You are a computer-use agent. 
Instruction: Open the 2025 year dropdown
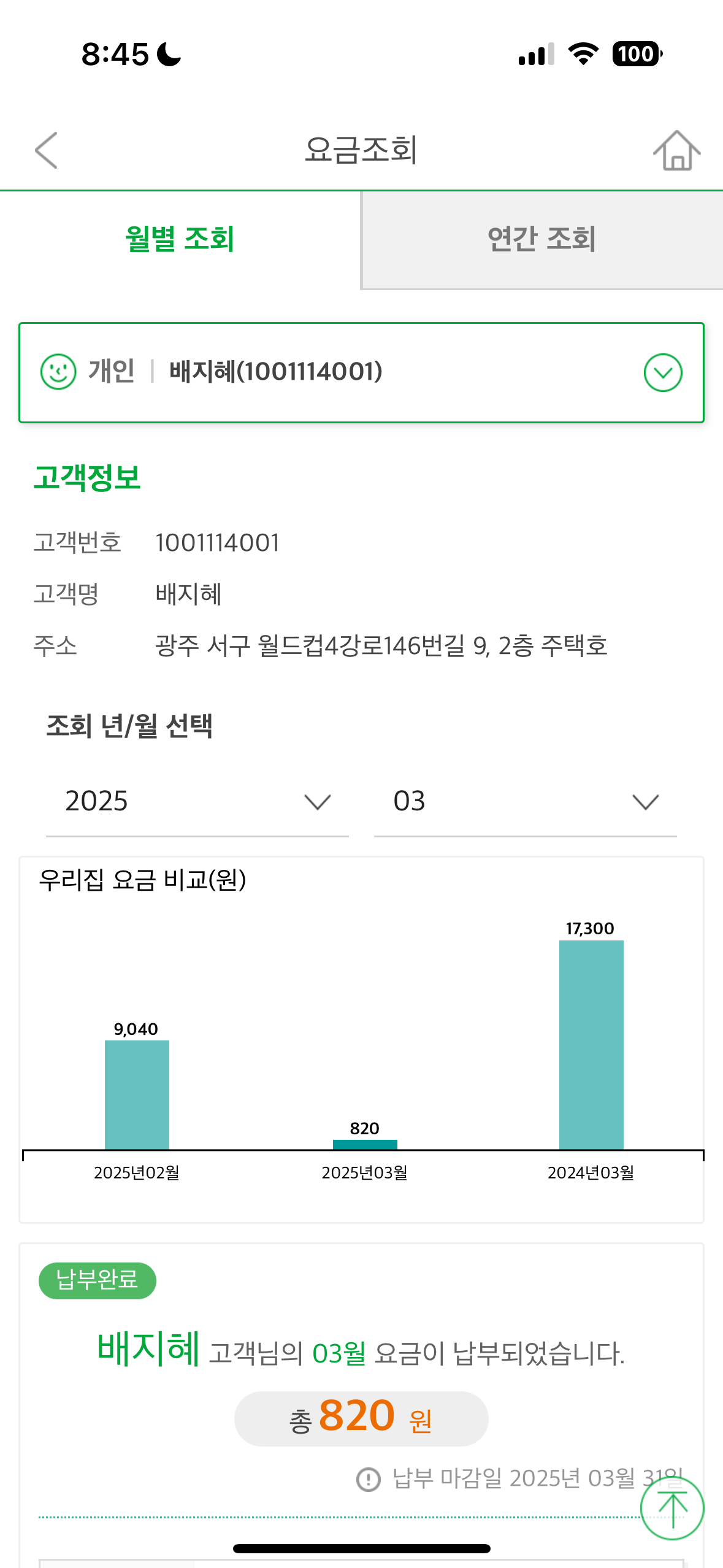coord(197,801)
